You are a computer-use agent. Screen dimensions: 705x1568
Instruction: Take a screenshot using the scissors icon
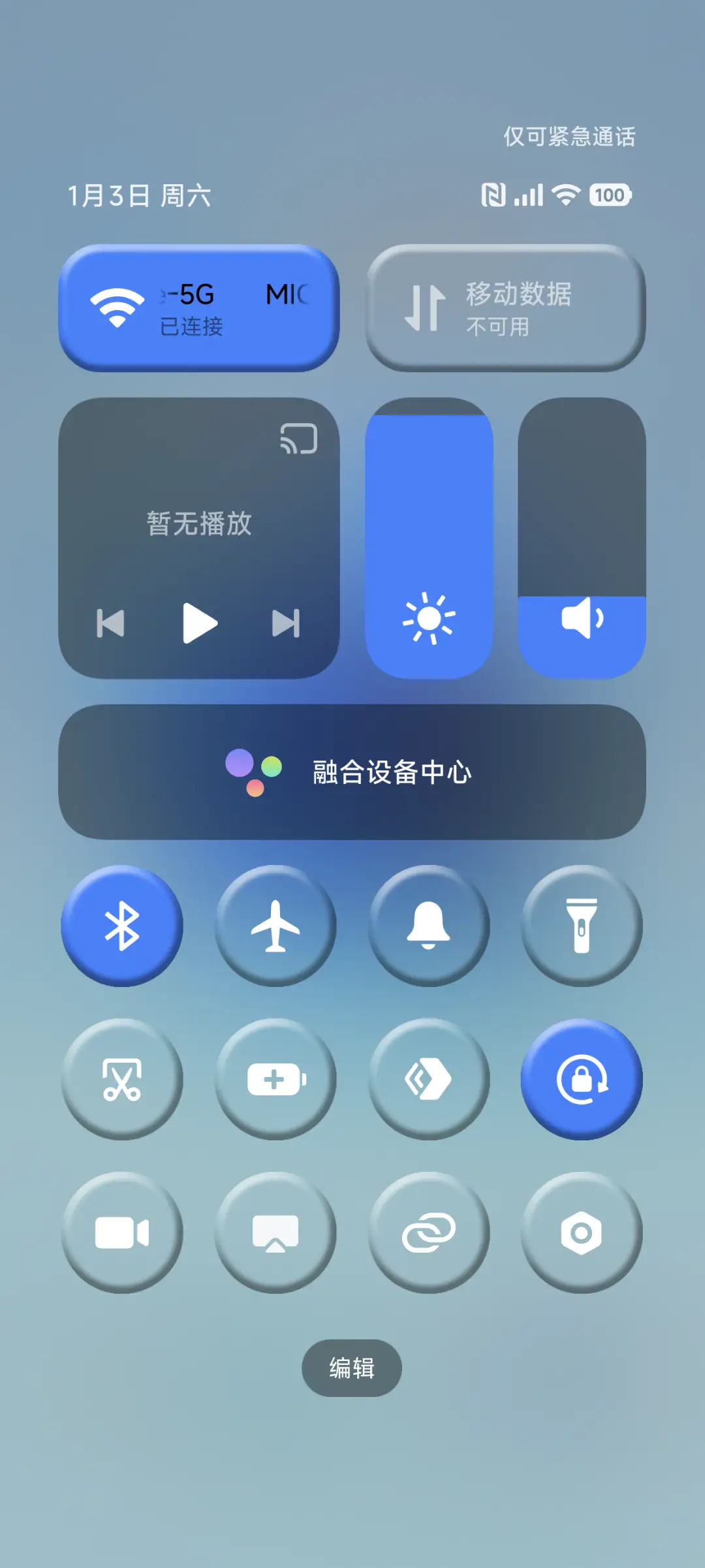coord(121,1080)
